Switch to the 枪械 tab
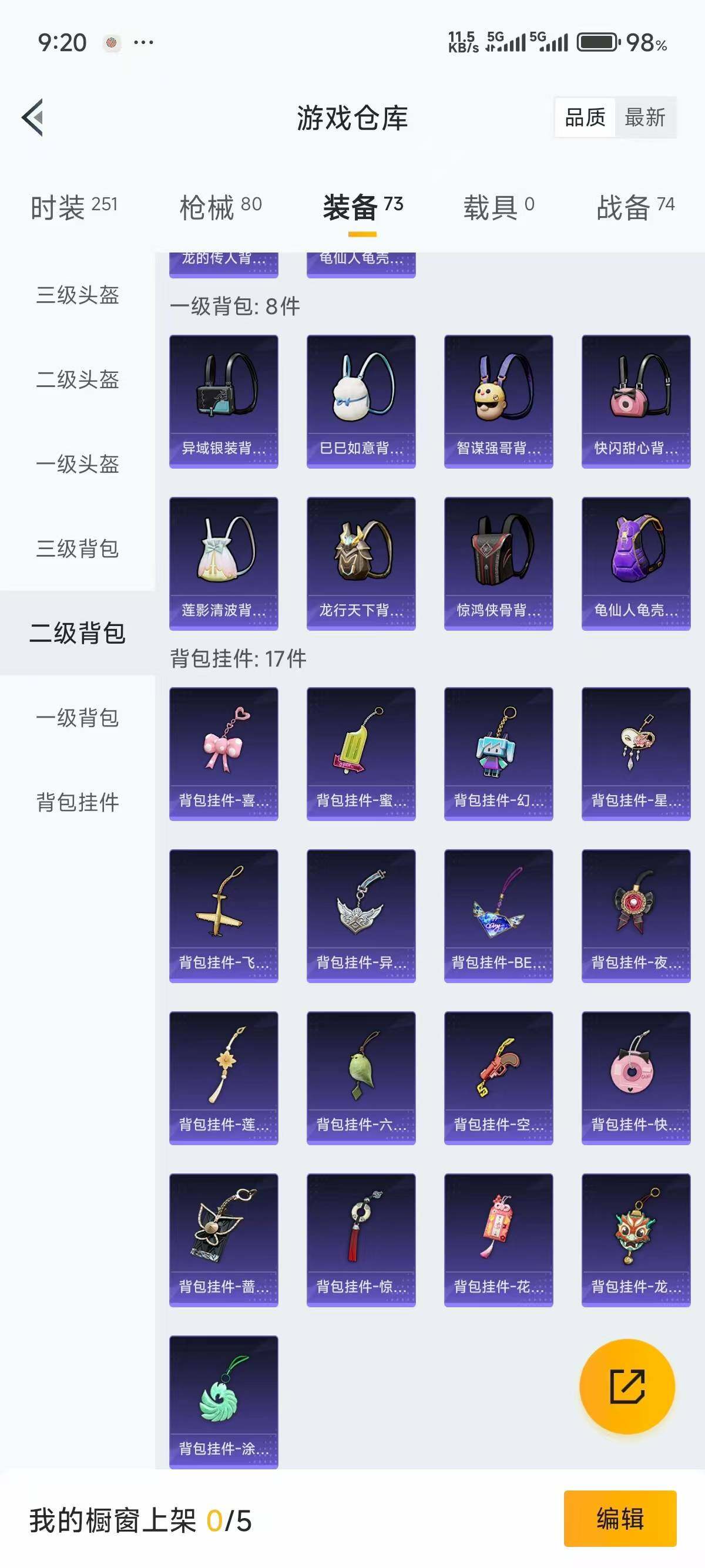The width and height of the screenshot is (705, 1568). [219, 207]
